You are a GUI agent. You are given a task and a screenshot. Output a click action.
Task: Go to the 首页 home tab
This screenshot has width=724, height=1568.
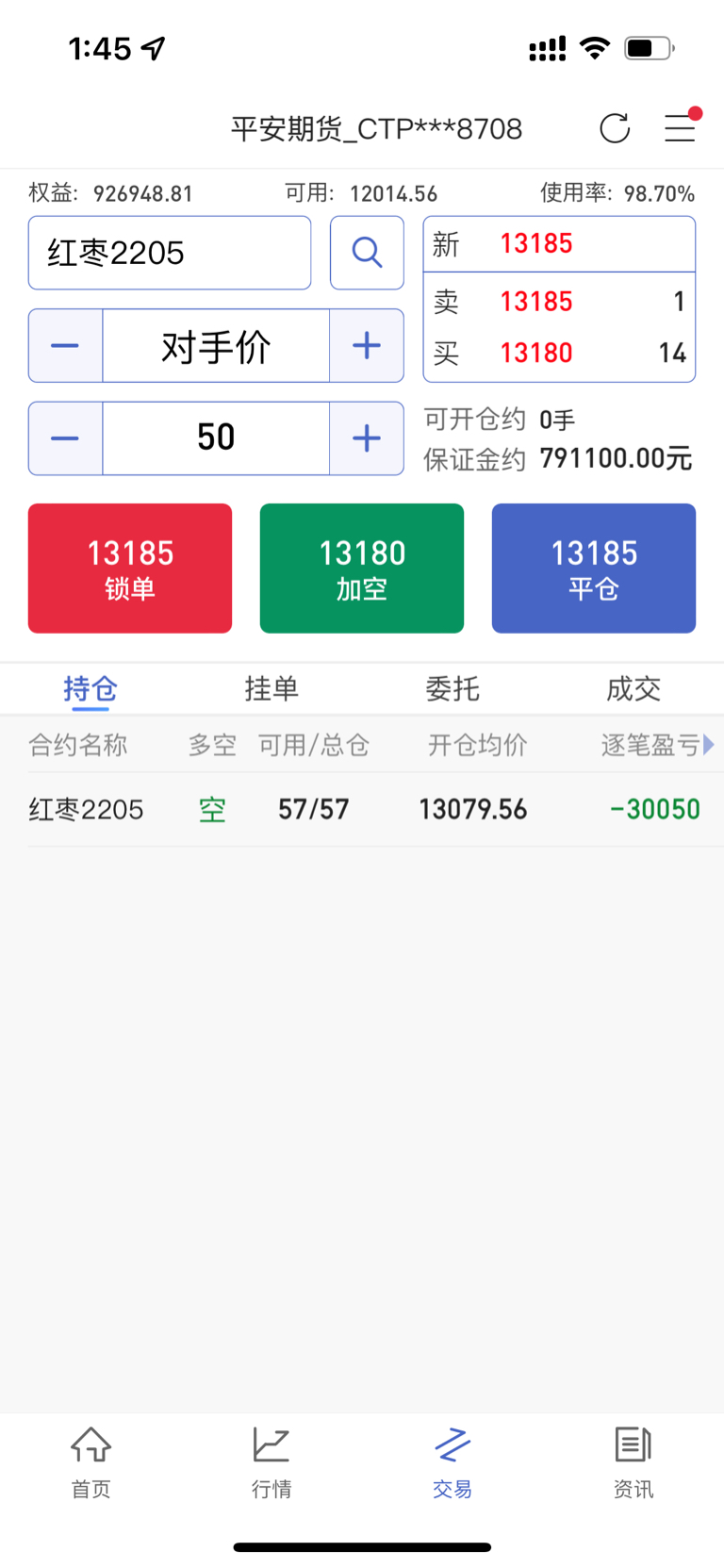[90, 1461]
